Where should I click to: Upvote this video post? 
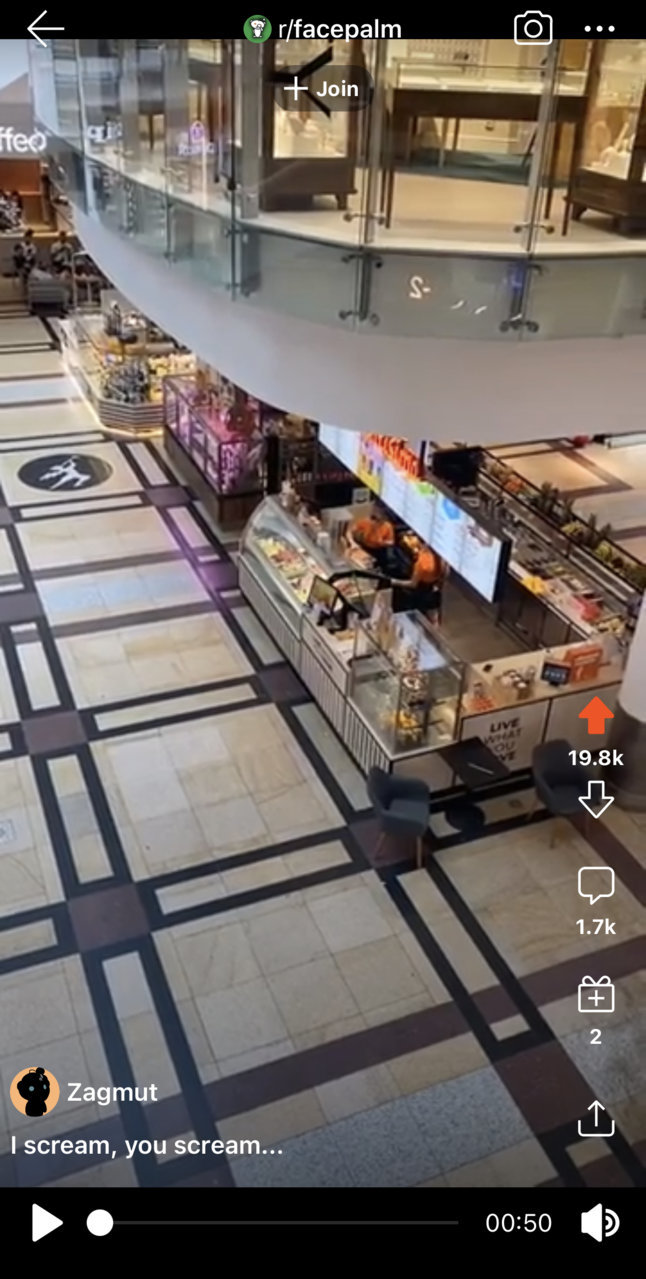(596, 716)
